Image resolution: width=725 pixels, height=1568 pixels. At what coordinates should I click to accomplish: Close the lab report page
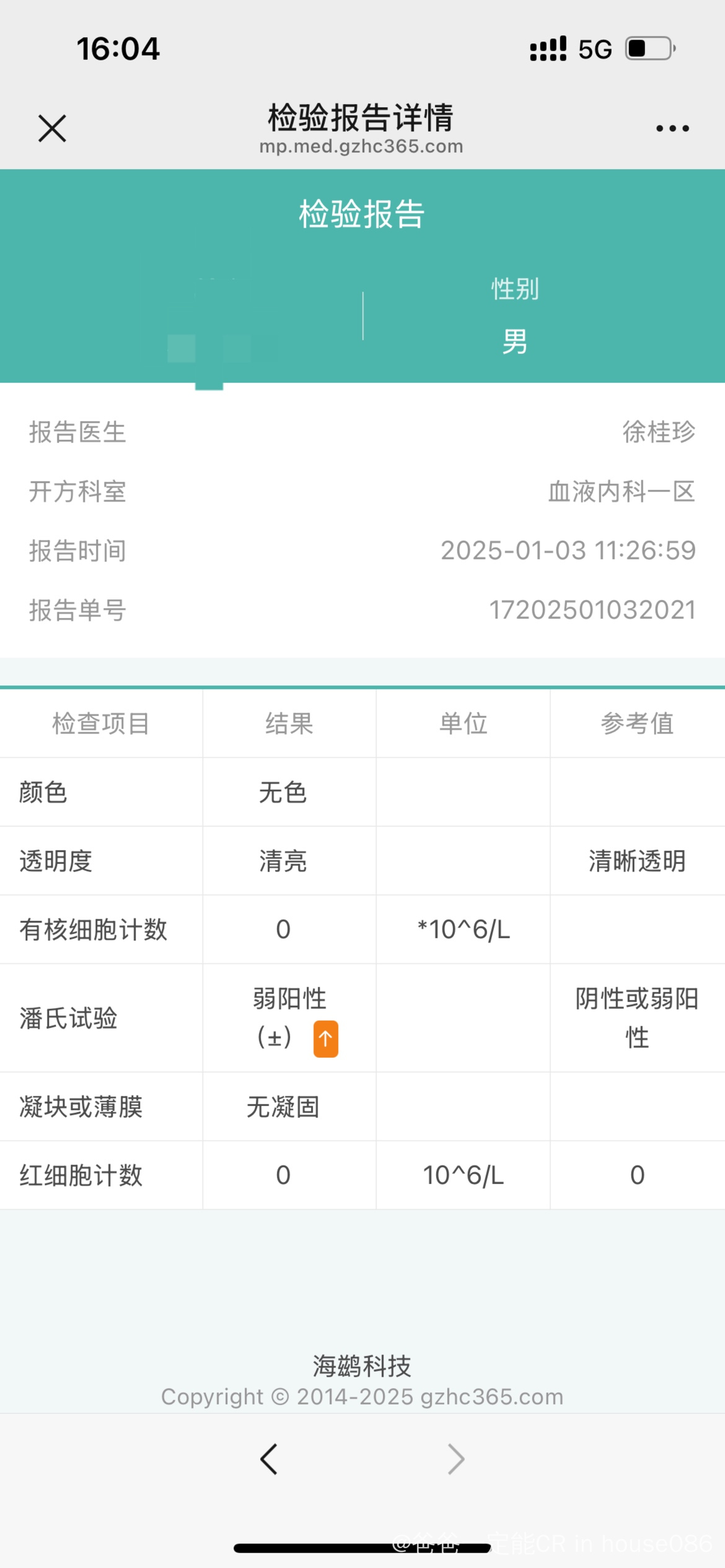point(52,128)
